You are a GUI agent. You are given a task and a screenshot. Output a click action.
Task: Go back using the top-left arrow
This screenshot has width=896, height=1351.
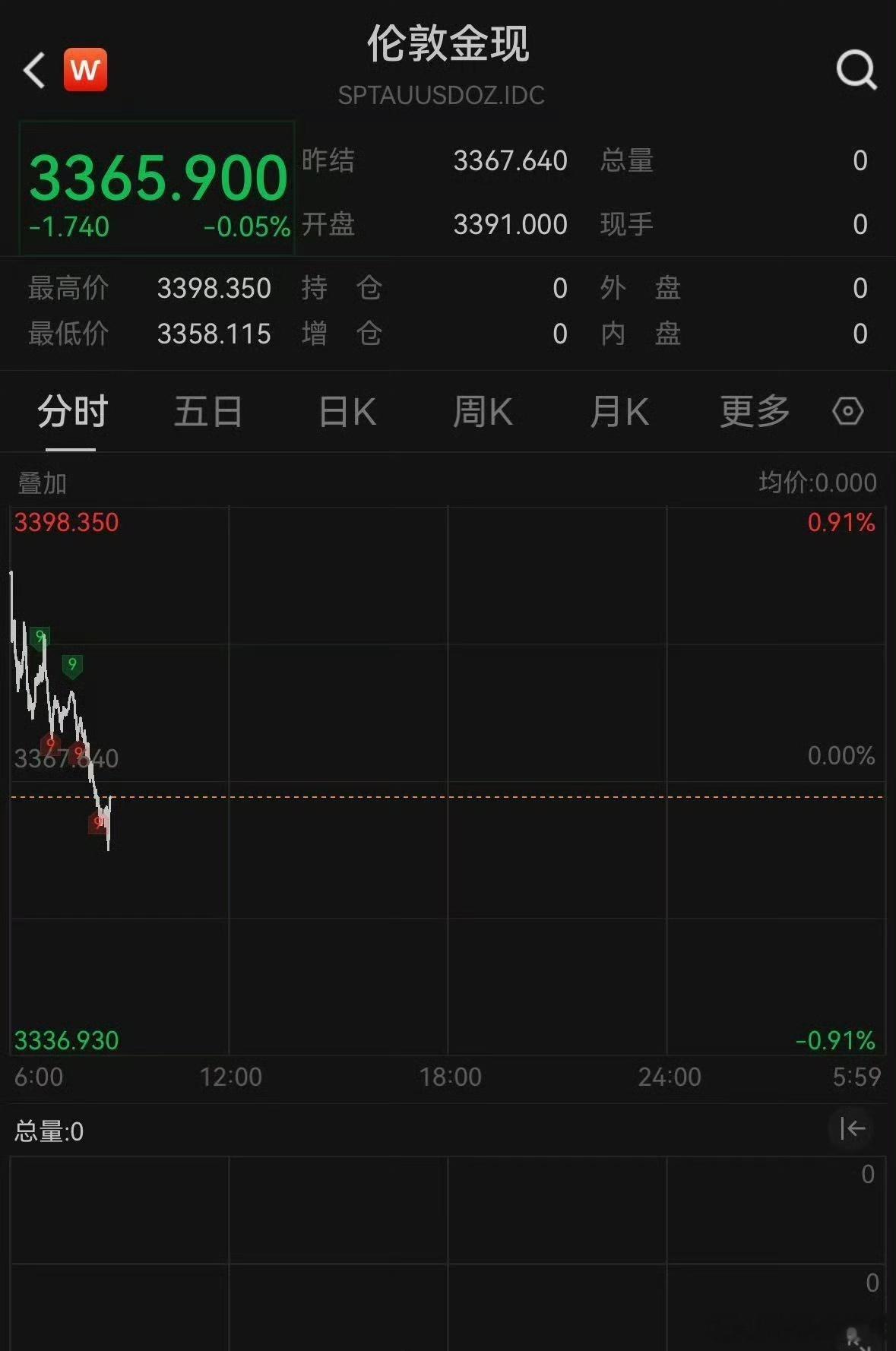click(34, 71)
